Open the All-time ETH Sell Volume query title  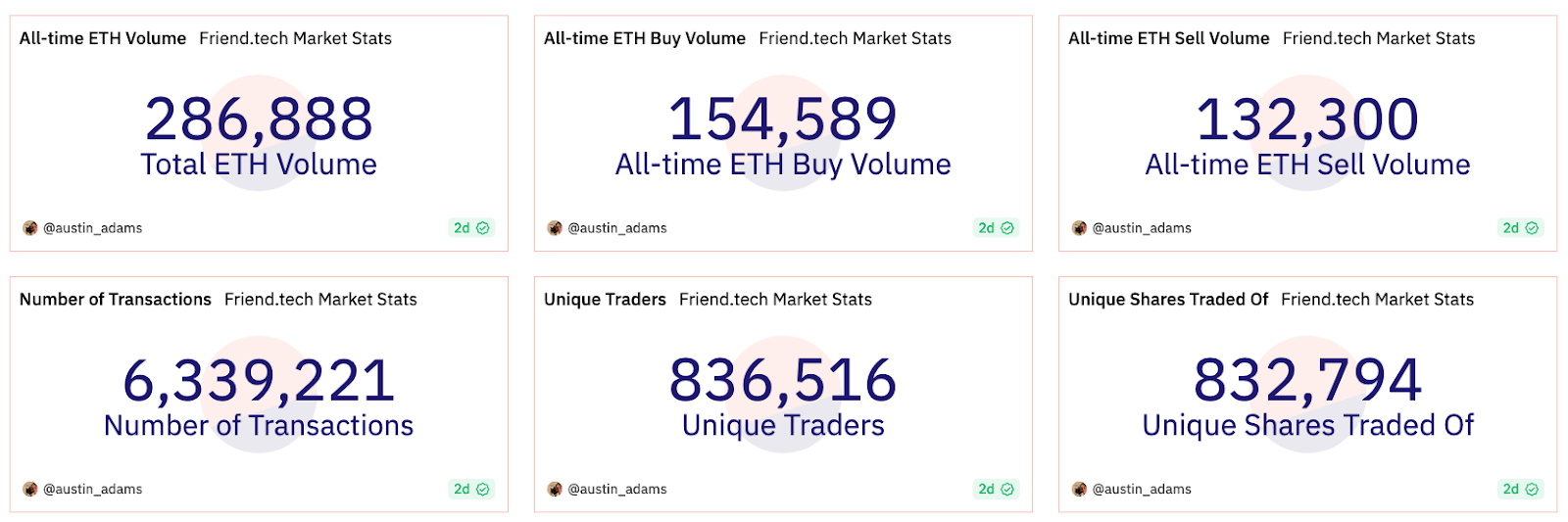tap(1168, 38)
